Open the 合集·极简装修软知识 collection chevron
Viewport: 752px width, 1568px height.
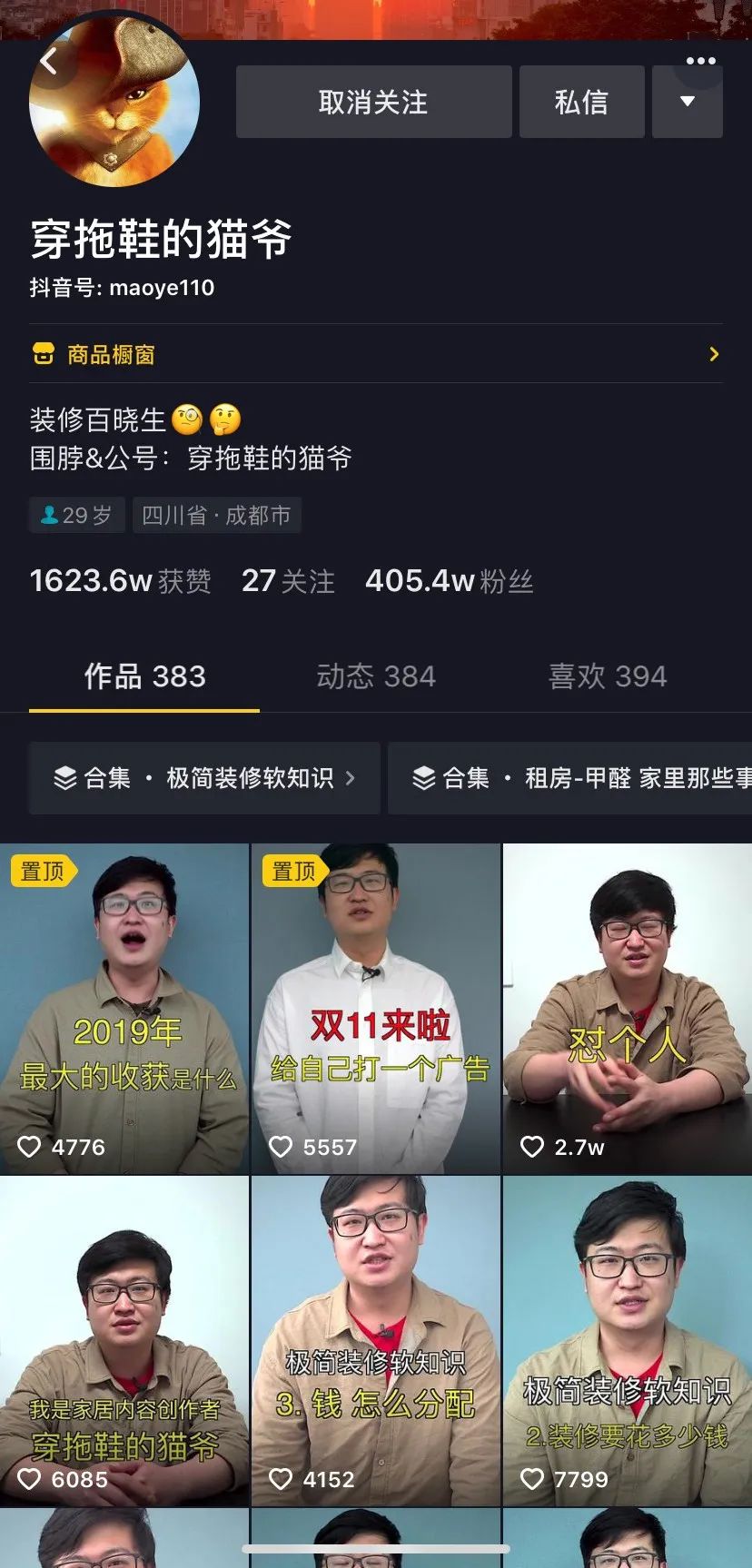pyautogui.click(x=354, y=779)
